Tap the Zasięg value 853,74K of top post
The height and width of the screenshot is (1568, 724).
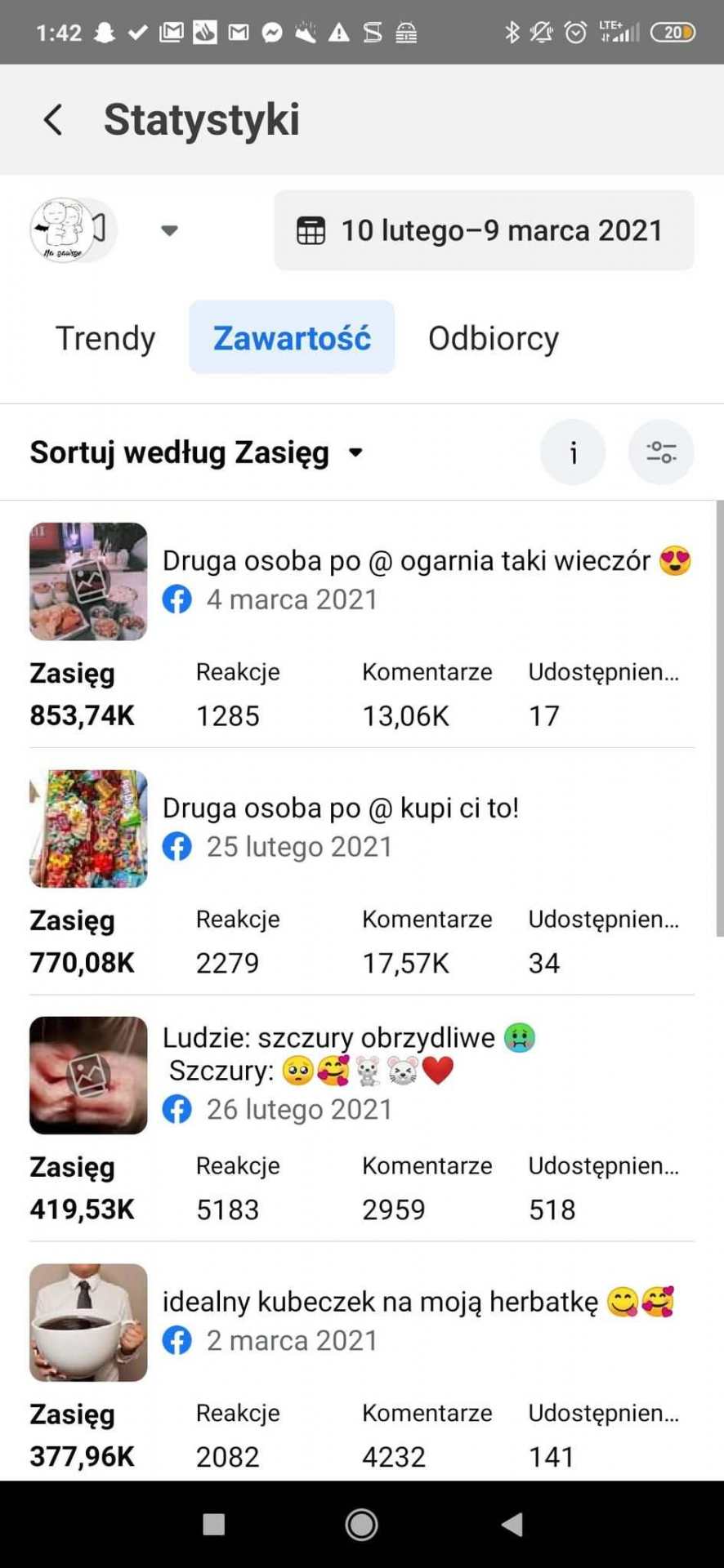point(82,715)
